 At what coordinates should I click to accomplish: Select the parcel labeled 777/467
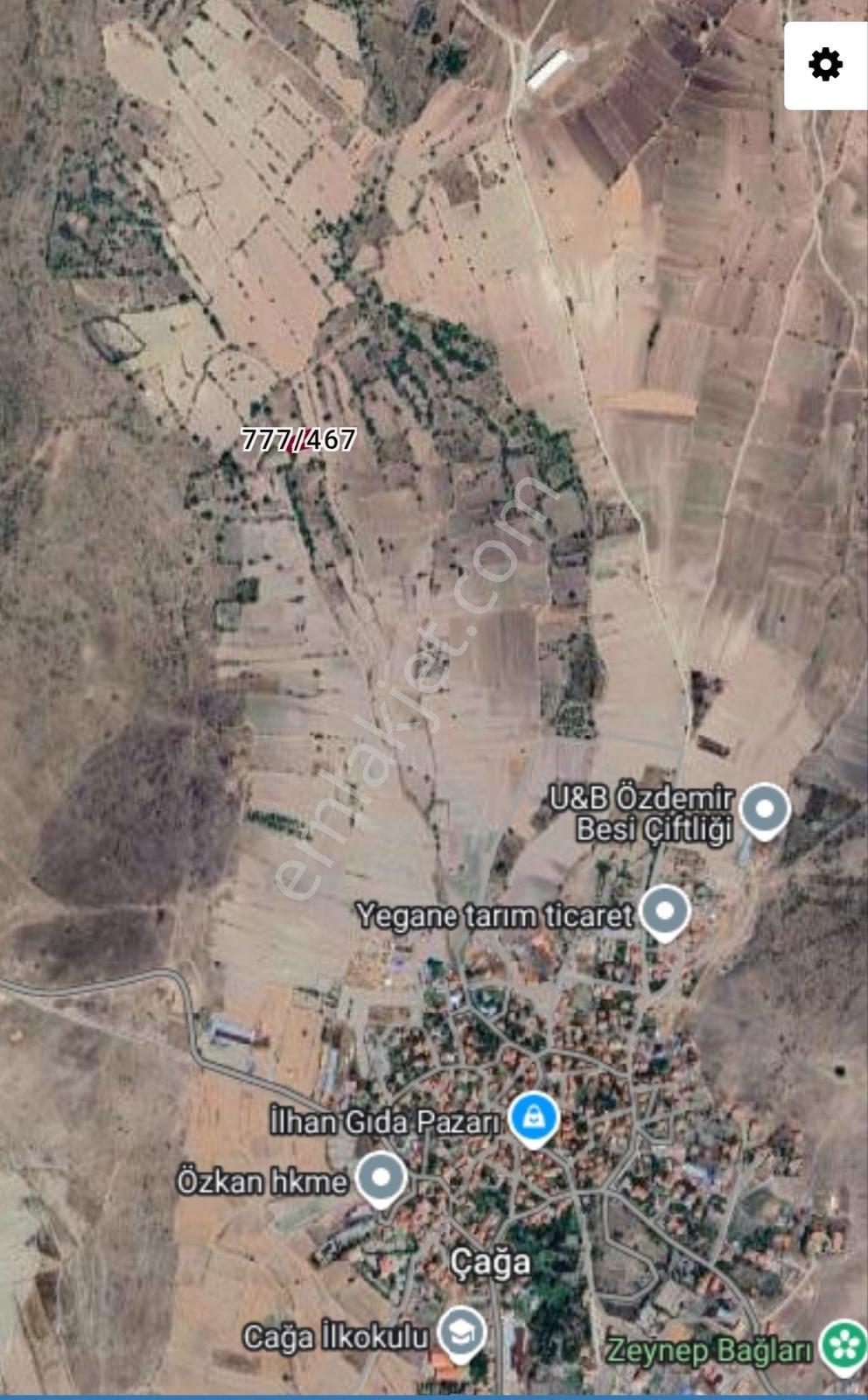[299, 439]
